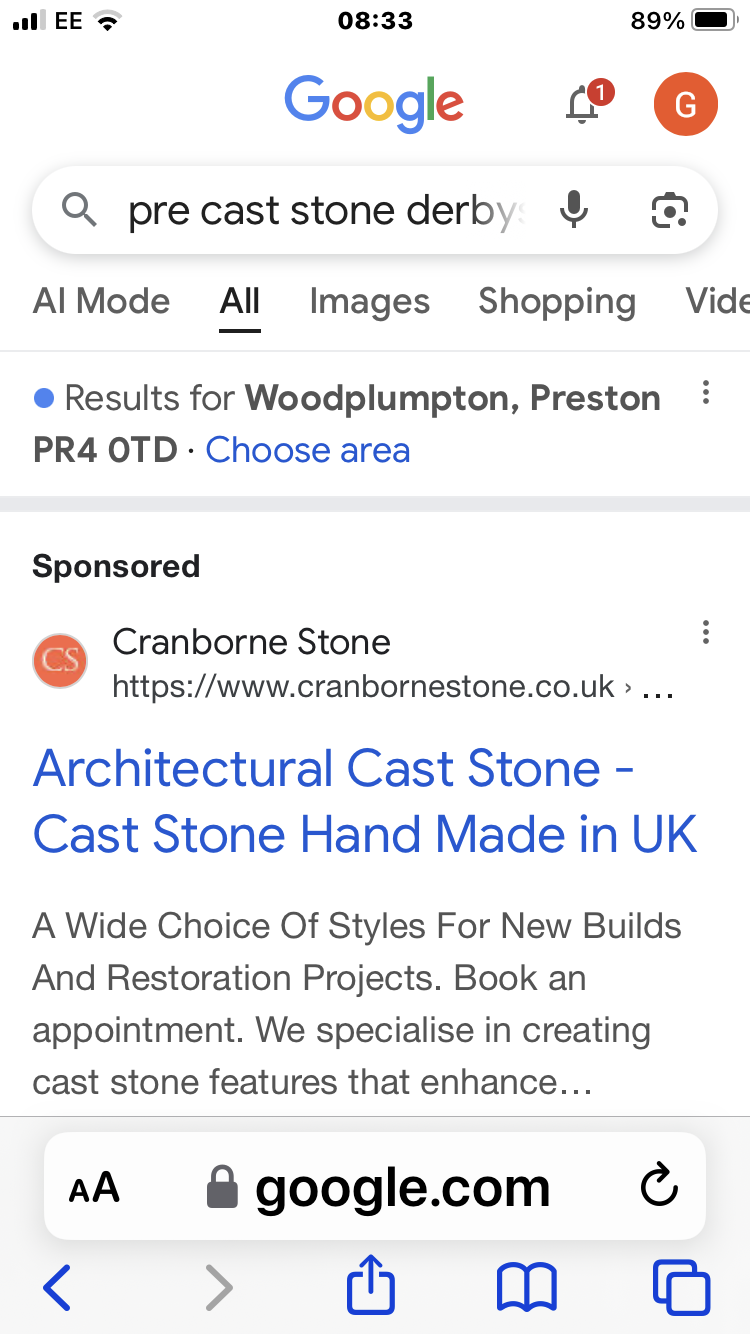Image resolution: width=750 pixels, height=1334 pixels.
Task: Reload the google.com page
Action: [x=659, y=1187]
